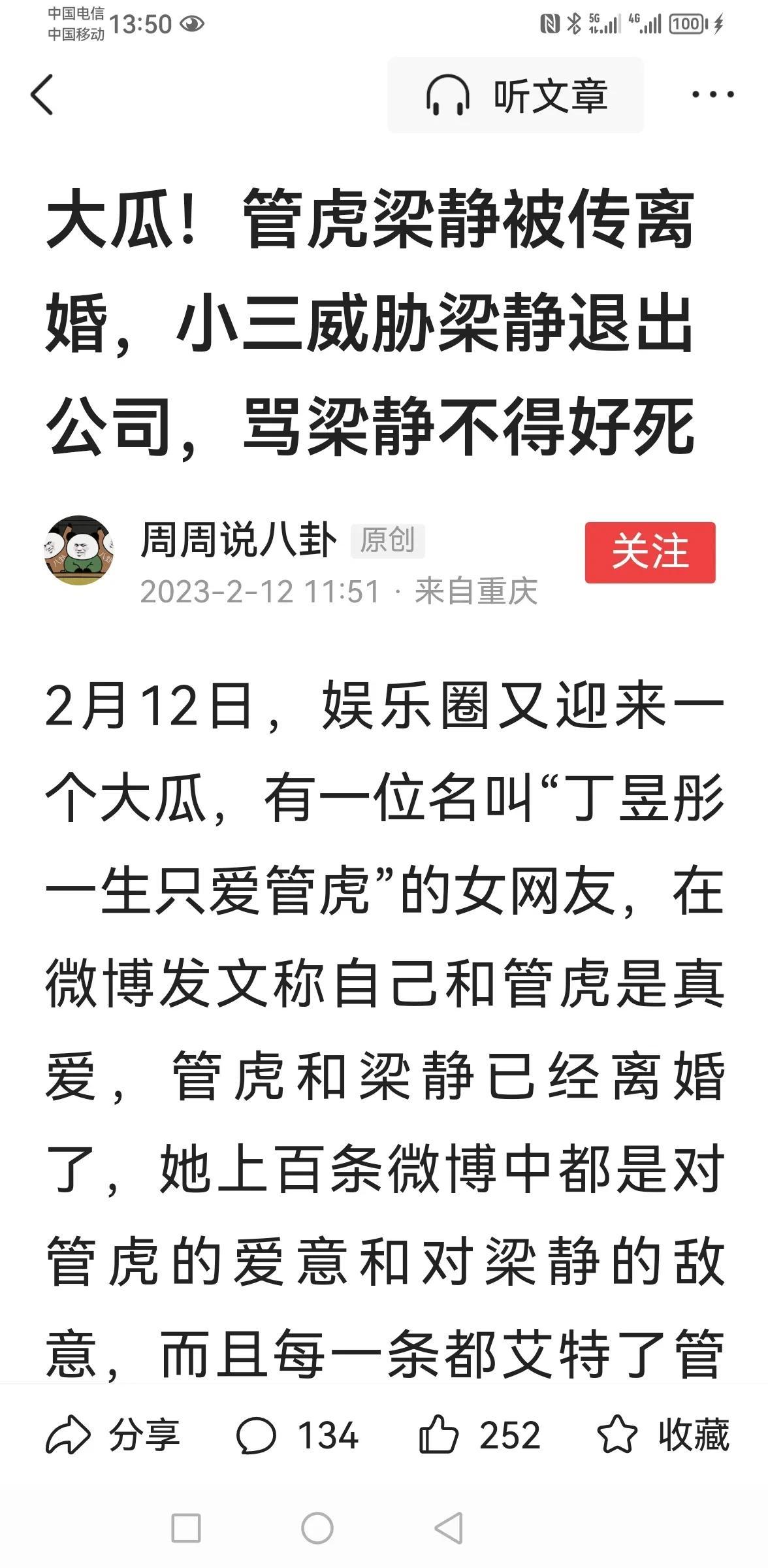Open the 周周说八卦 author avatar
Image resolution: width=768 pixels, height=1568 pixels.
pos(79,550)
